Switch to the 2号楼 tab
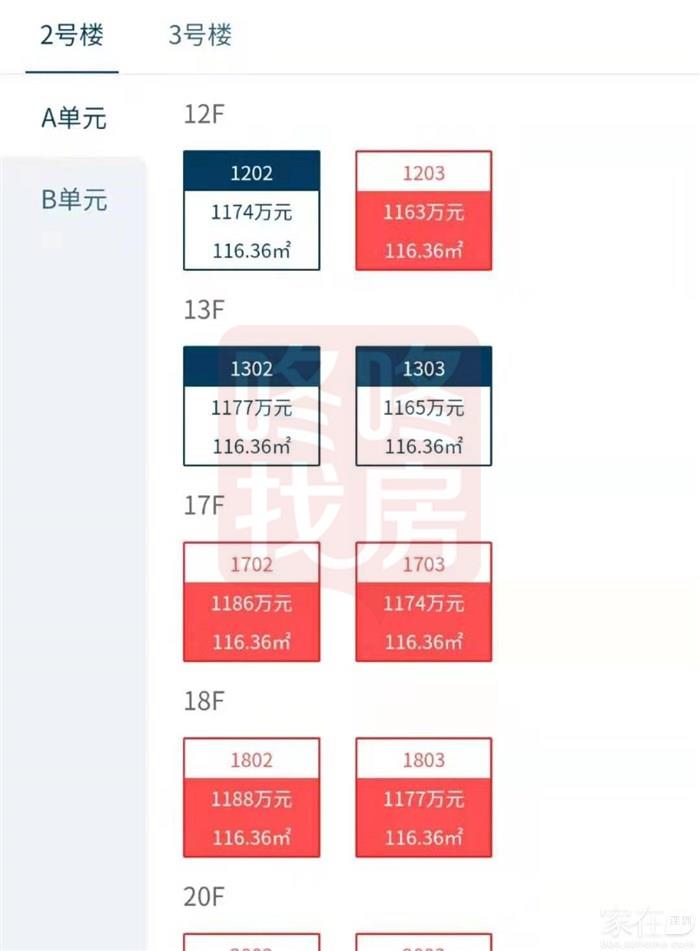Viewport: 700px width, 951px height. pyautogui.click(x=72, y=37)
